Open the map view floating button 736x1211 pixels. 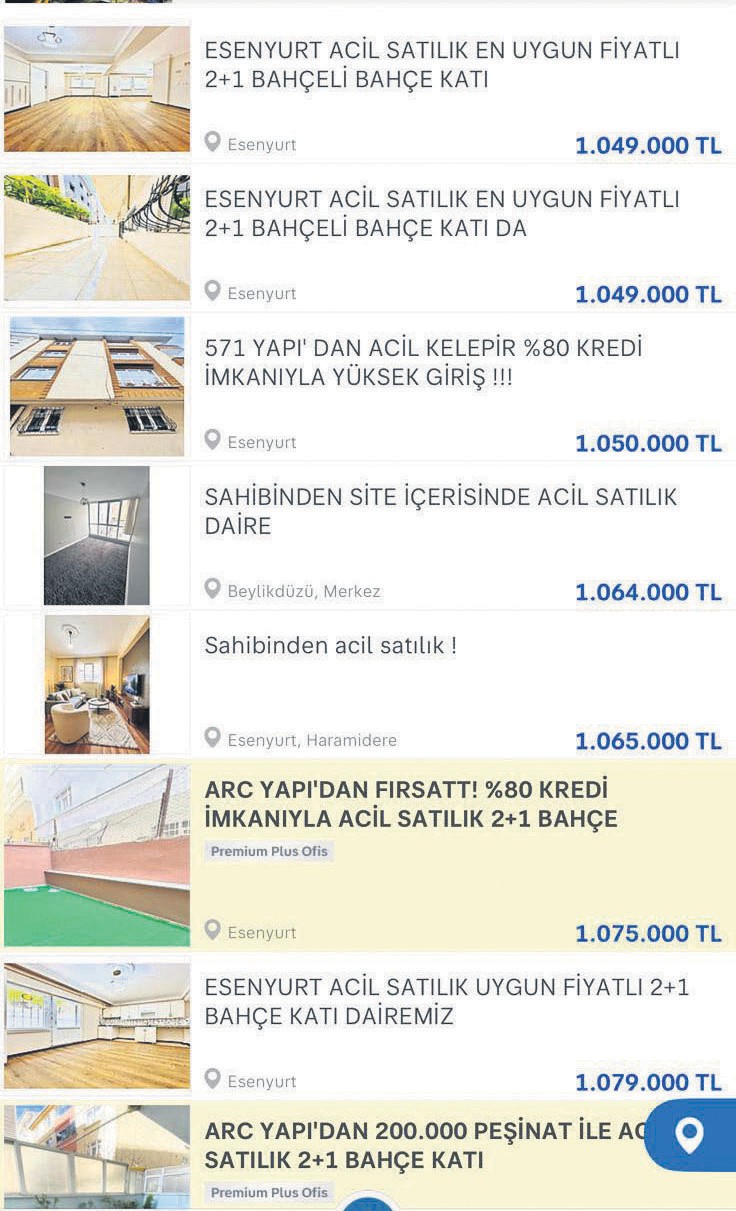690,1135
